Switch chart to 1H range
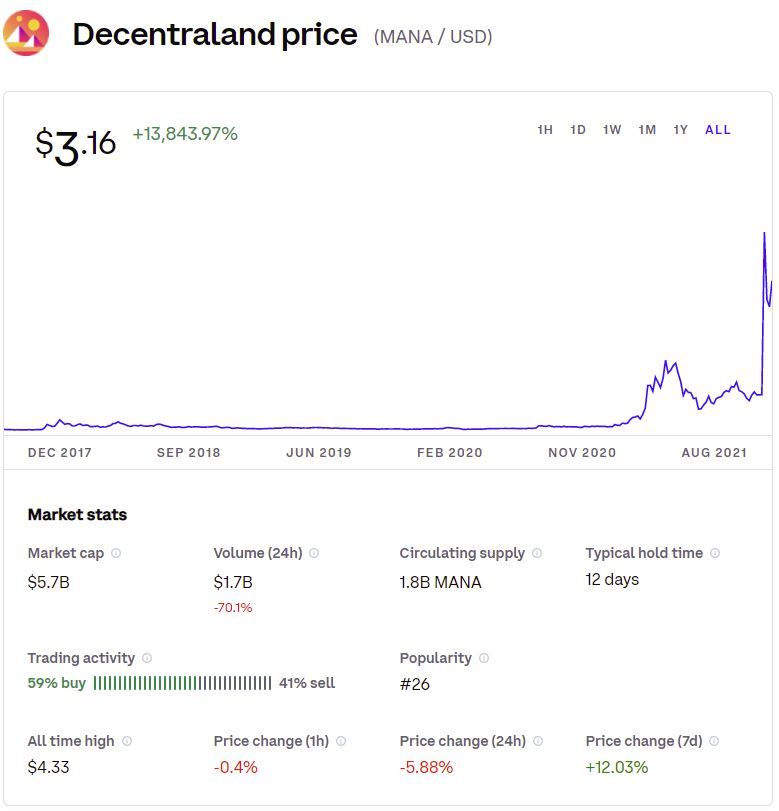 pyautogui.click(x=545, y=130)
